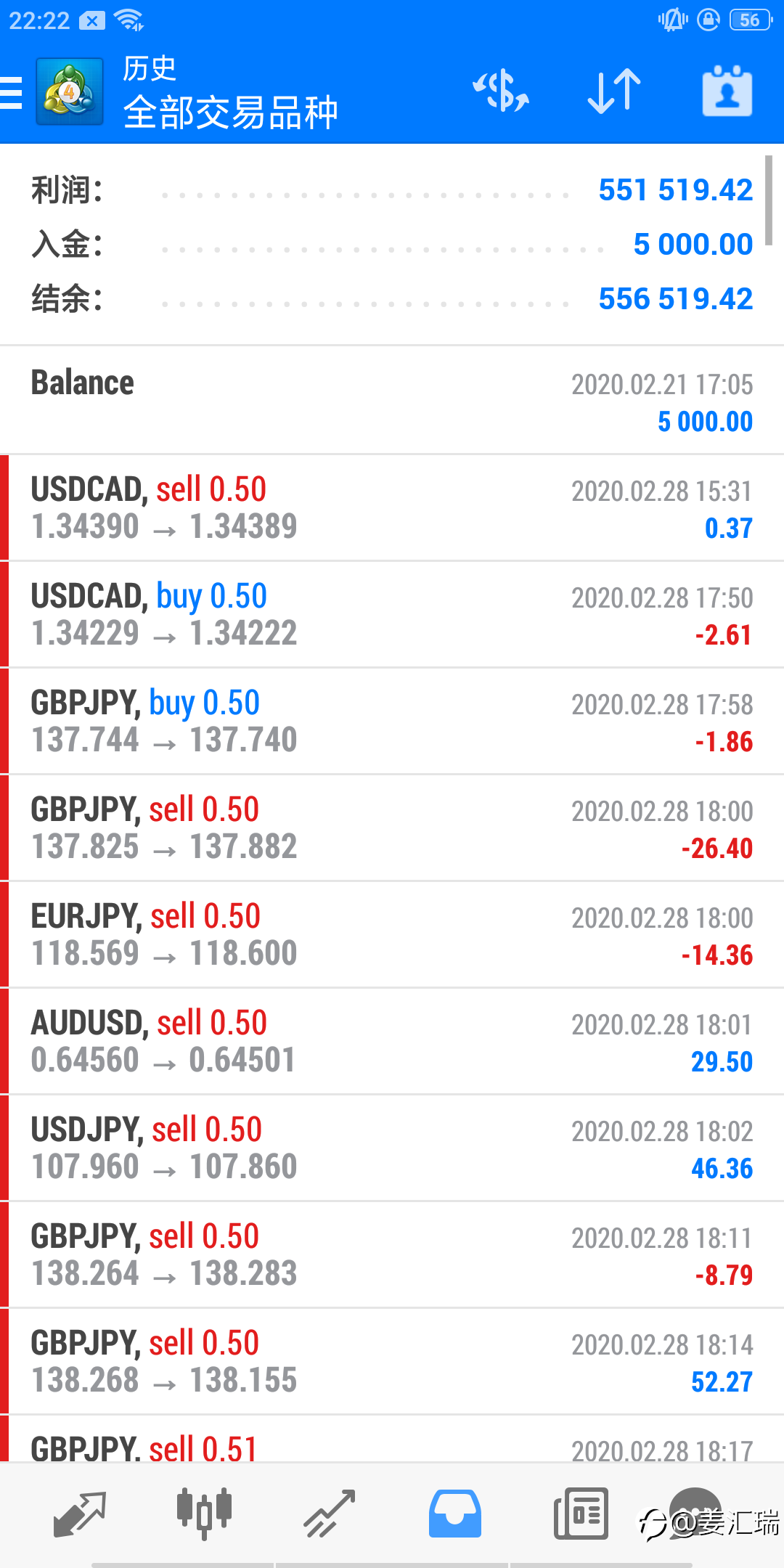Open the calendar date range picker
This screenshot has height=1568, width=784.
coord(727,91)
